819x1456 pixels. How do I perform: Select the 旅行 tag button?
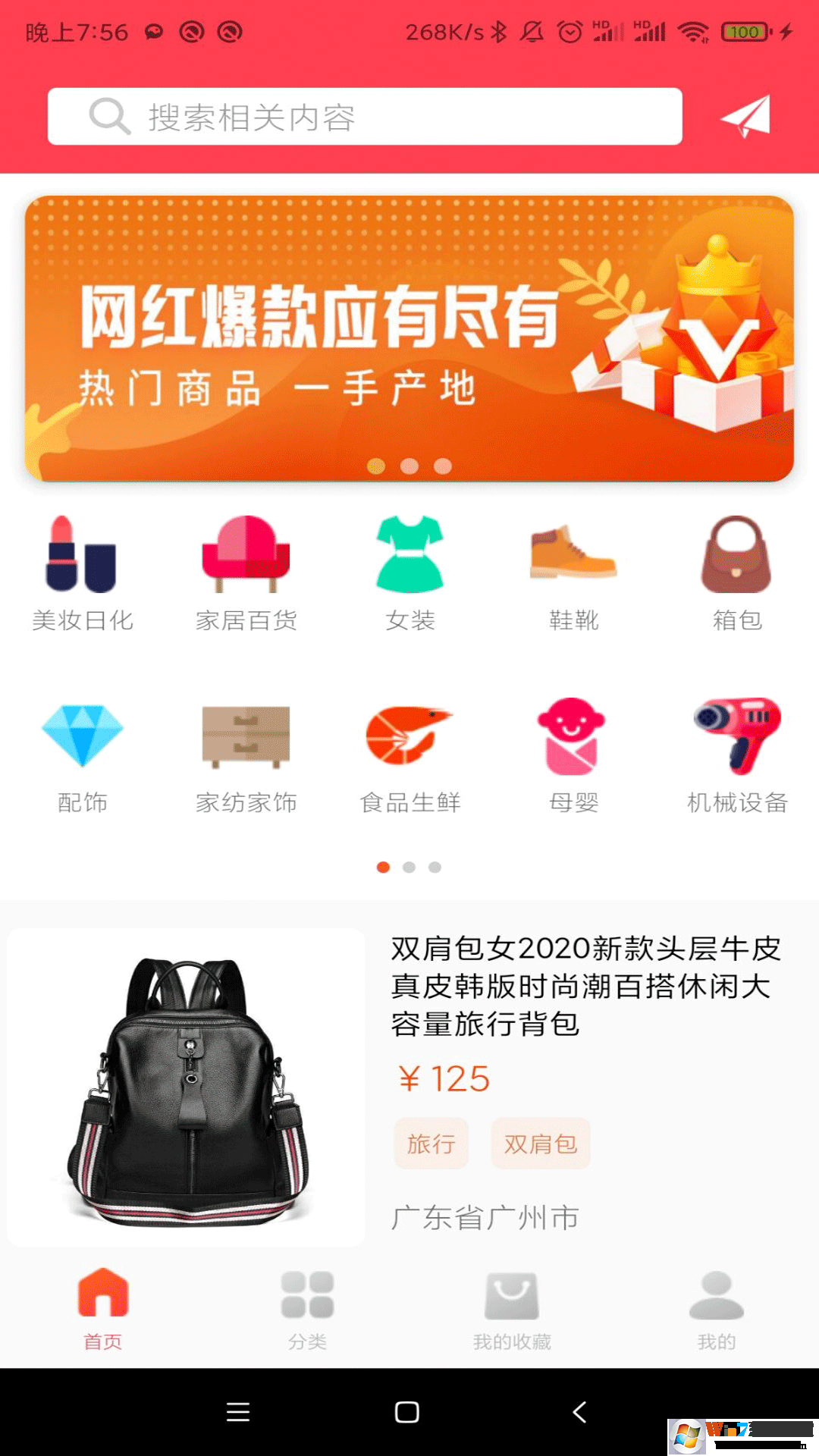pyautogui.click(x=431, y=1144)
